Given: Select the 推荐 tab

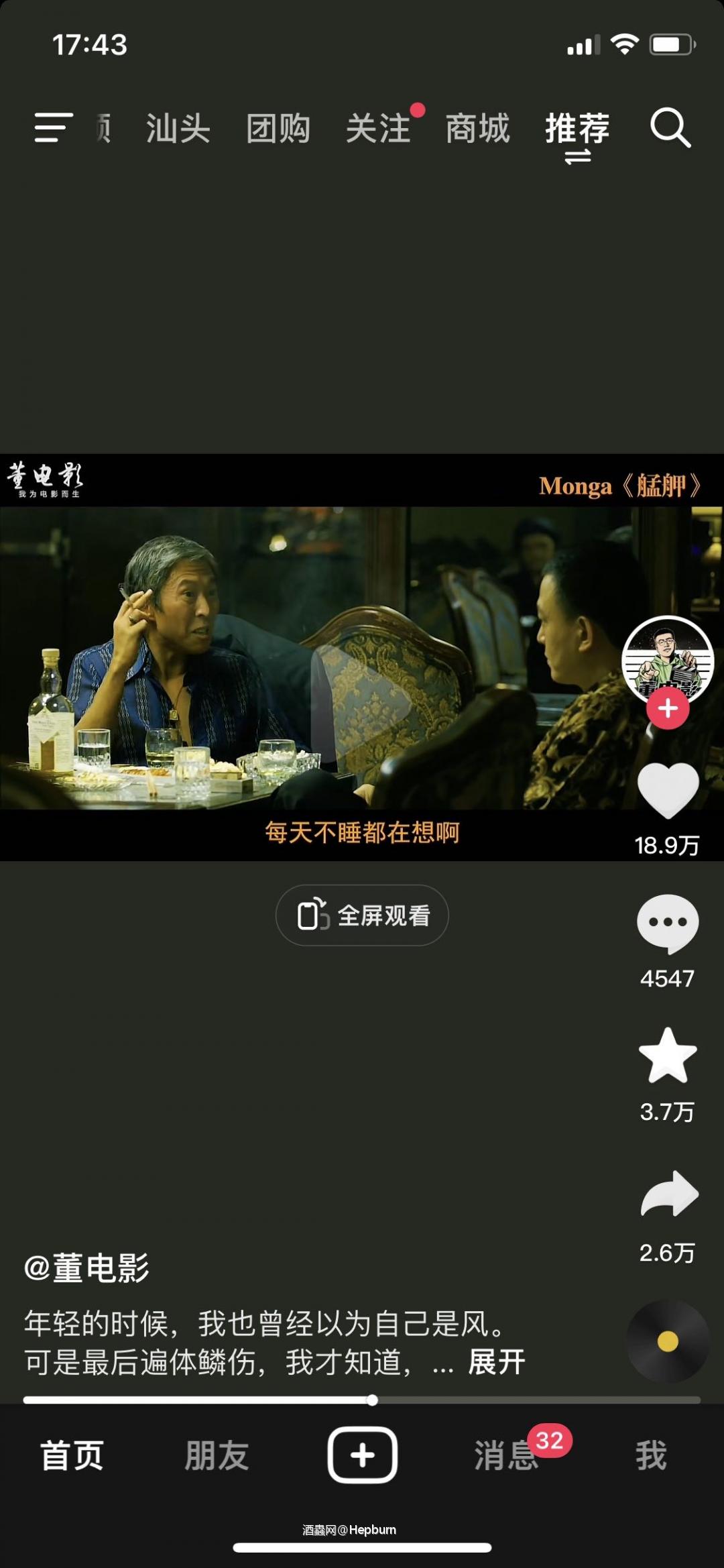Looking at the screenshot, I should pos(577,128).
